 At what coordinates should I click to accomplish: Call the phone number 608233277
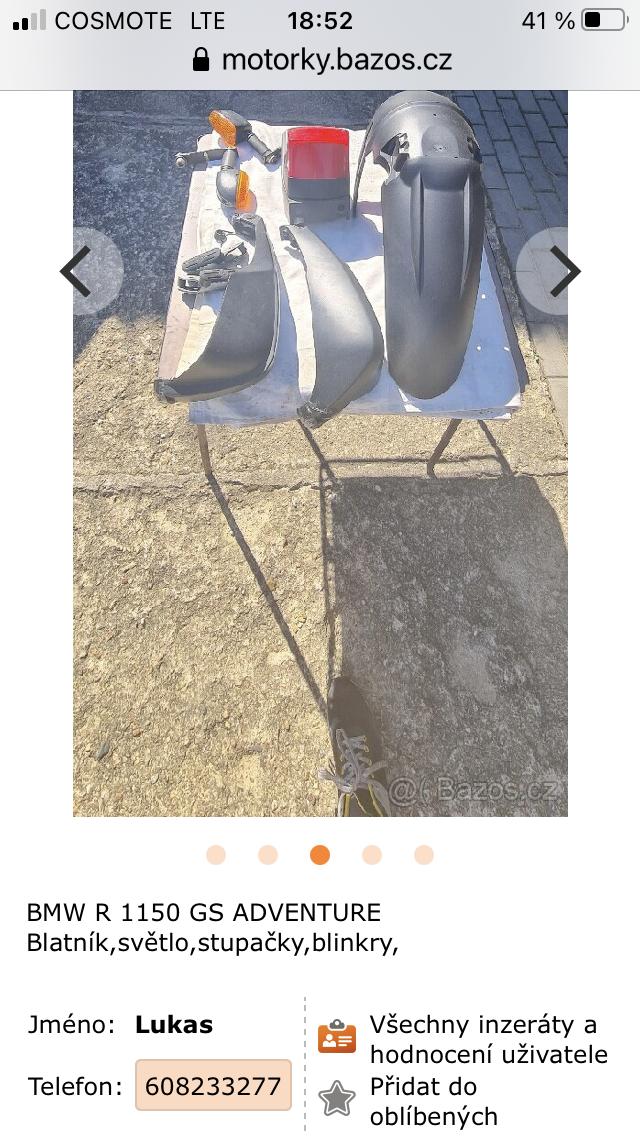(x=213, y=1085)
